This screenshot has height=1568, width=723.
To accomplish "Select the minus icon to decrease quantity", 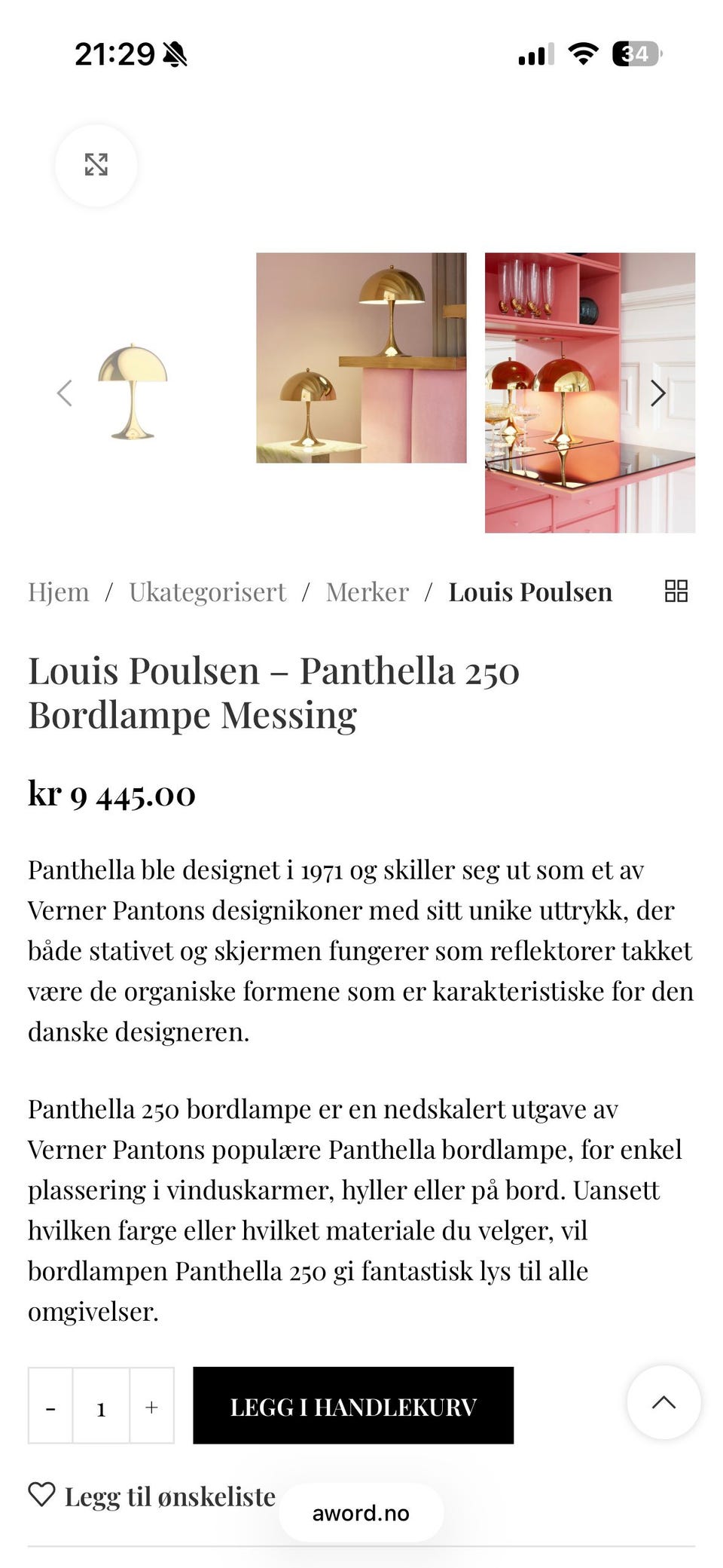I will (50, 1406).
